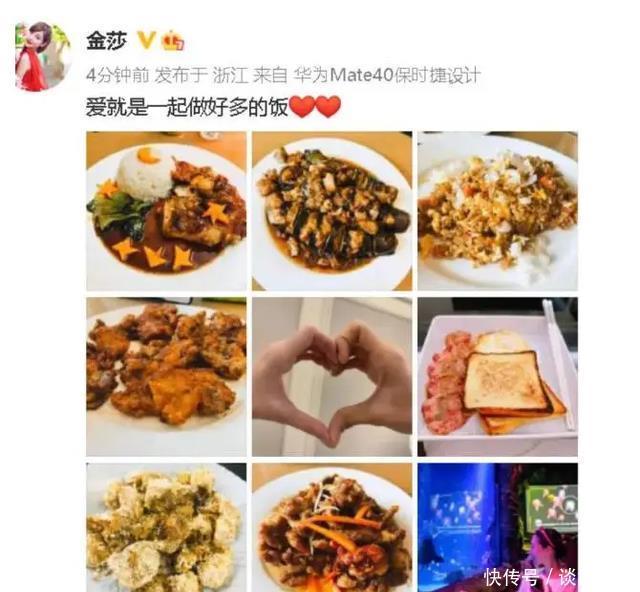
Task: Open the heart-shaped hands photo
Action: [x=332, y=377]
